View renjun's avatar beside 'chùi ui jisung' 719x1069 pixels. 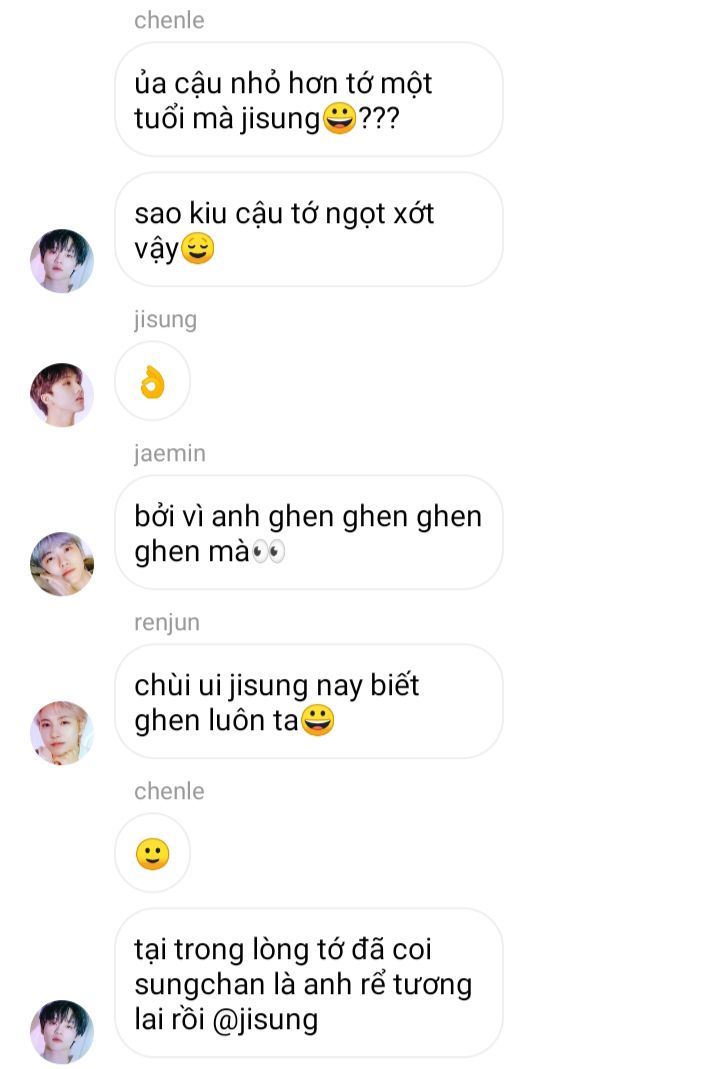[x=62, y=733]
